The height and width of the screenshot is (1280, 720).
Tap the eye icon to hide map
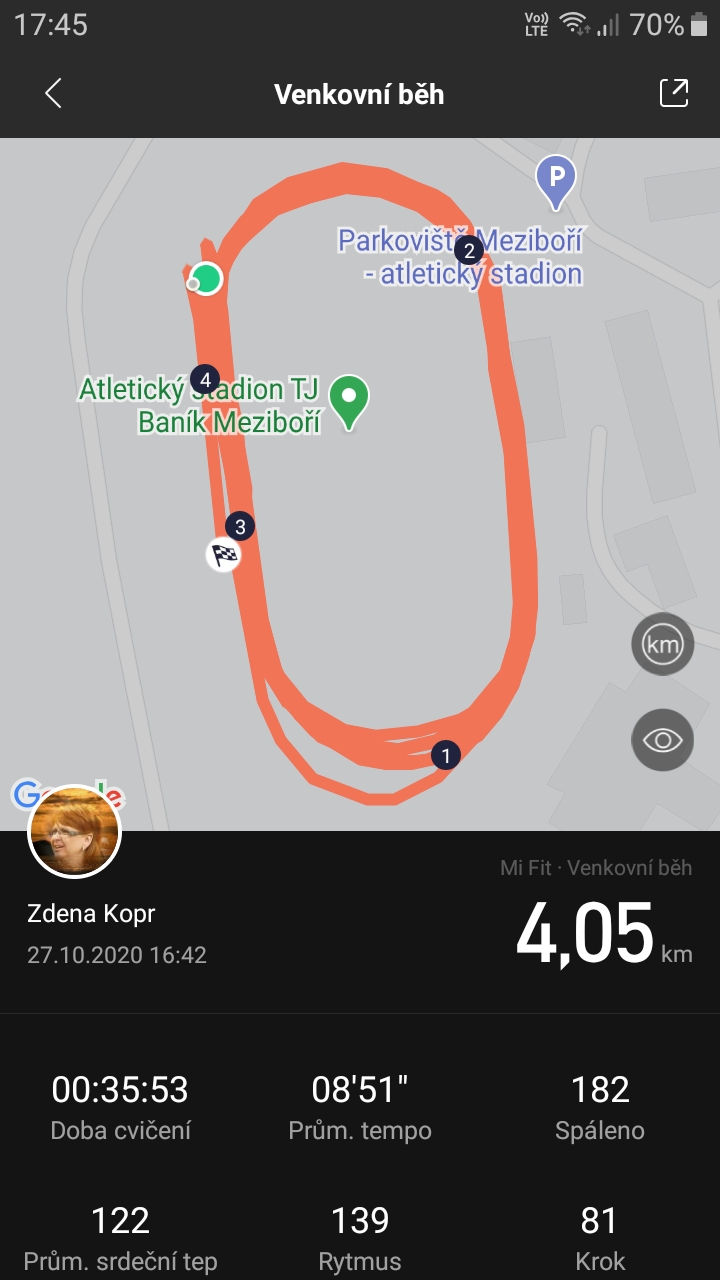pyautogui.click(x=662, y=740)
